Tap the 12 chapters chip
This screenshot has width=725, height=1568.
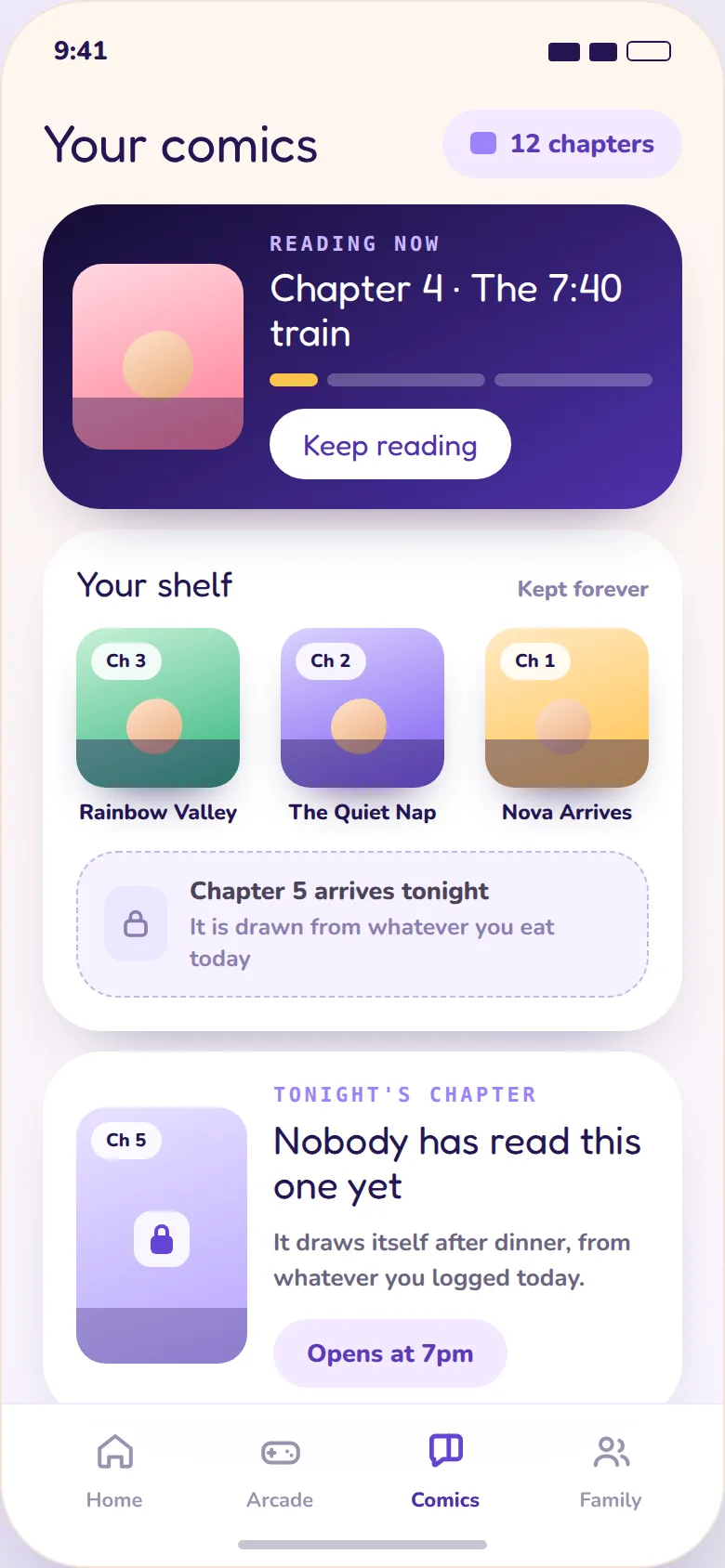pos(562,144)
